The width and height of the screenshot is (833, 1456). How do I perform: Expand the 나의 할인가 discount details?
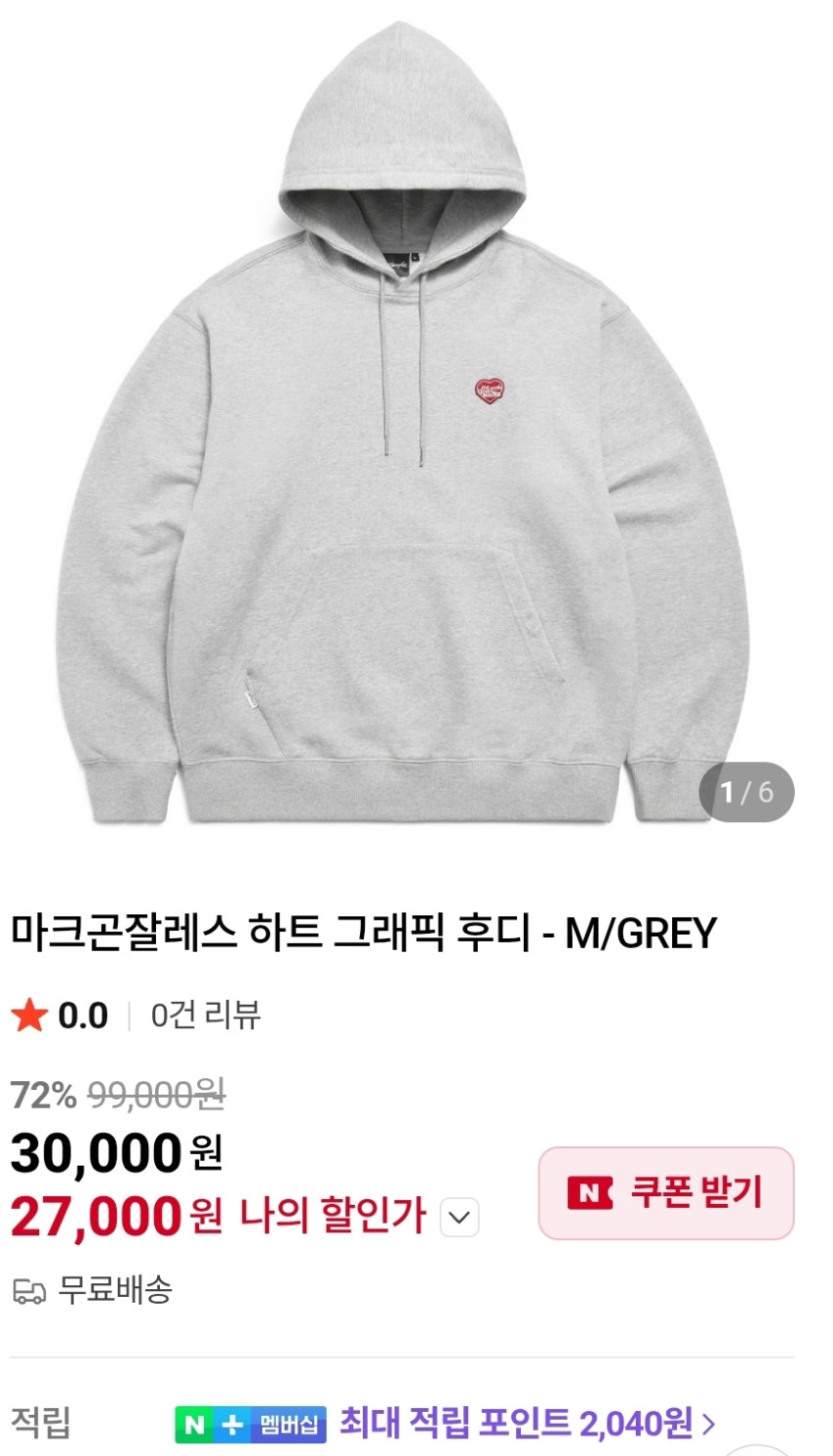click(x=459, y=1218)
